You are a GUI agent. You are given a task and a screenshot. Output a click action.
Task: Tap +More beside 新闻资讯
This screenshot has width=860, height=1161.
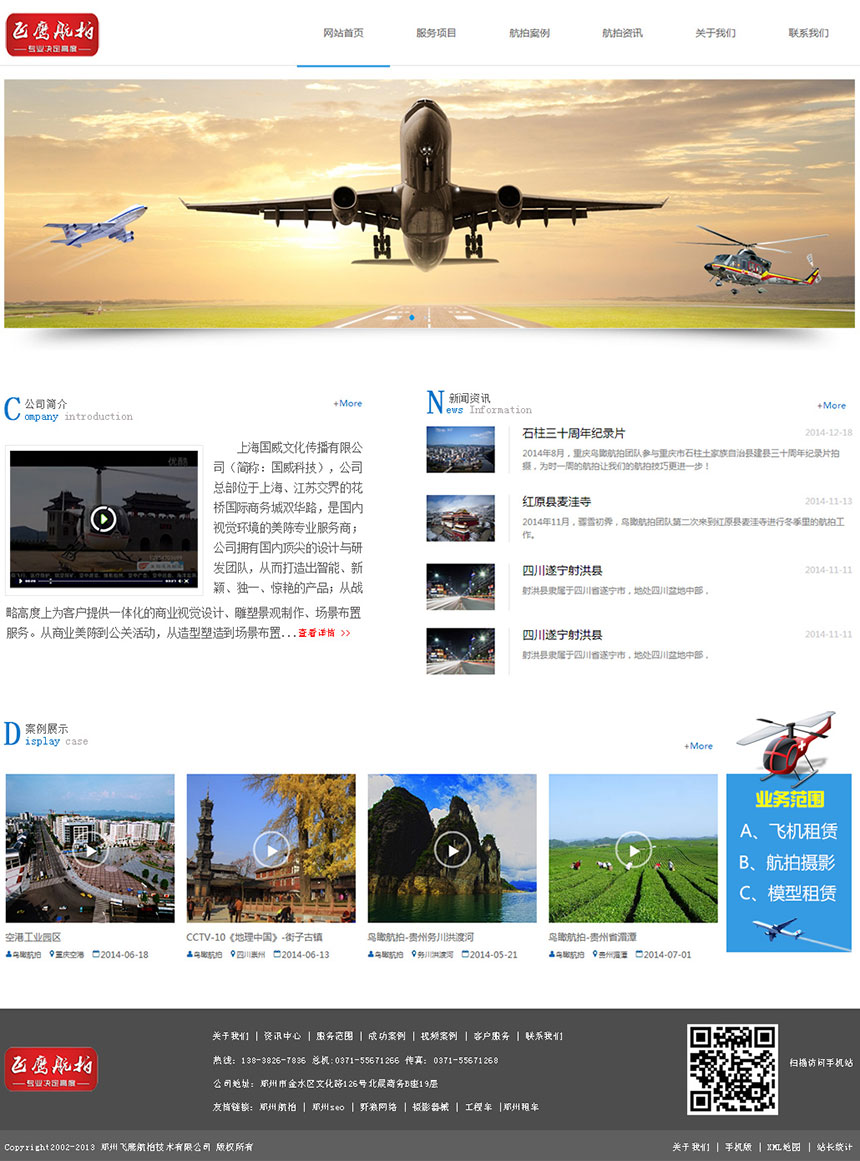coord(831,406)
